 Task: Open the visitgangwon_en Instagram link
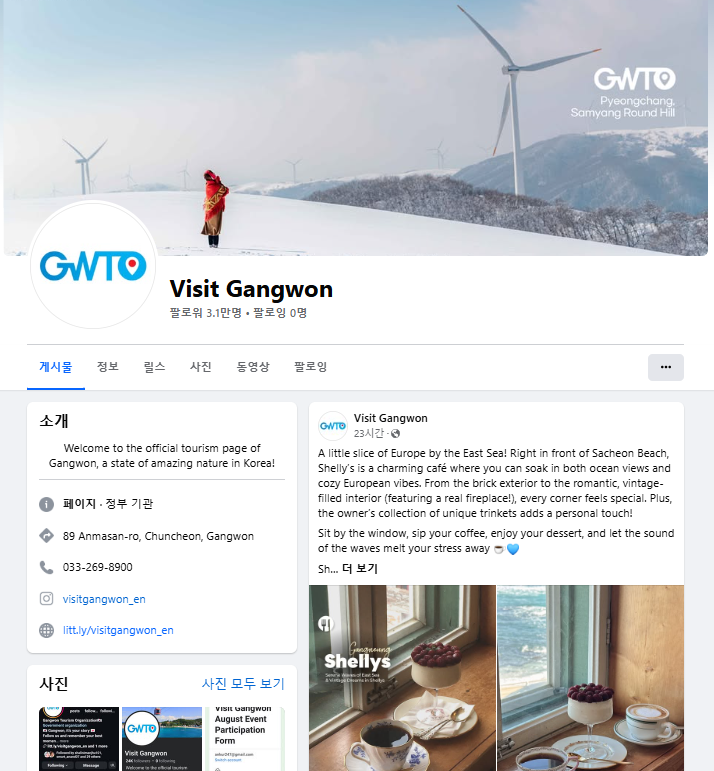[x=104, y=599]
